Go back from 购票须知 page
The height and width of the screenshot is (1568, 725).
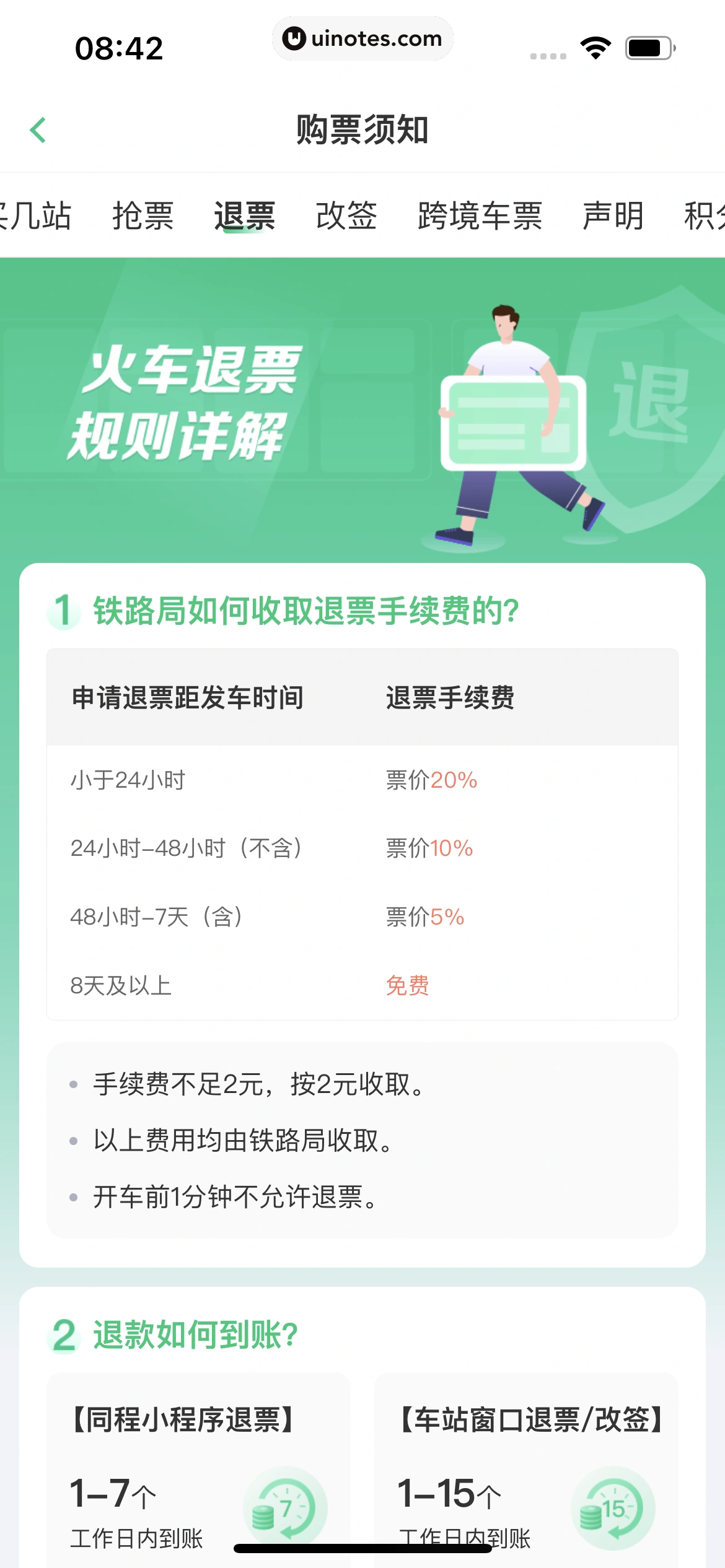coord(38,130)
